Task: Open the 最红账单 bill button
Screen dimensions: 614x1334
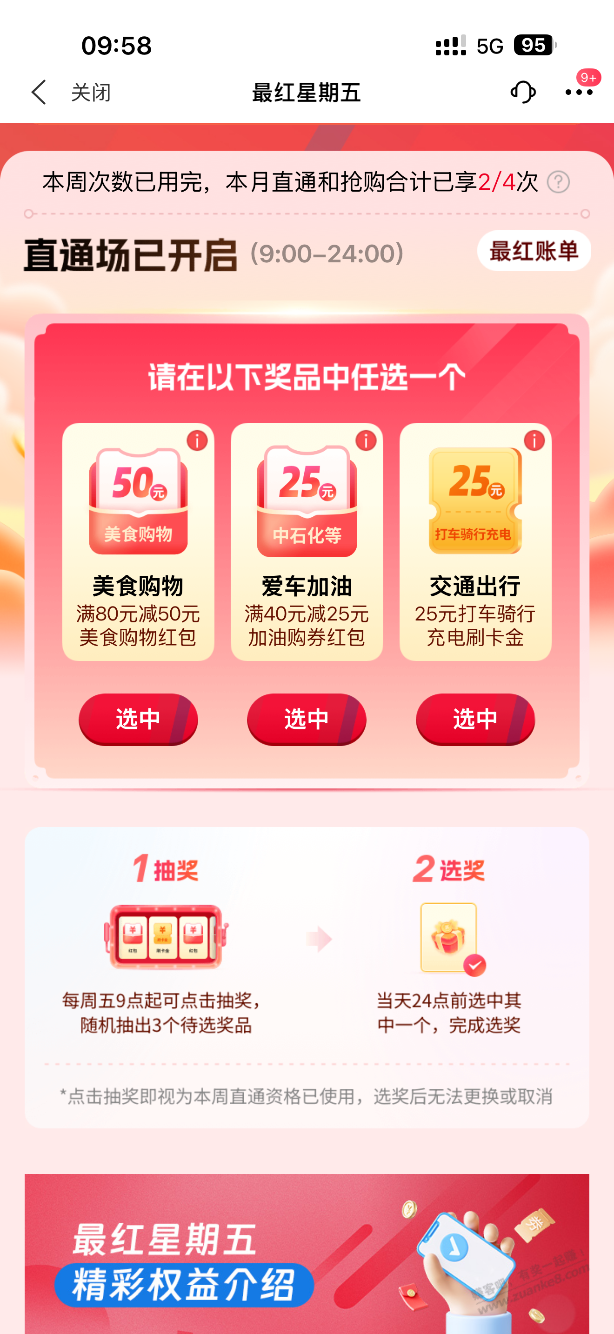Action: click(534, 251)
